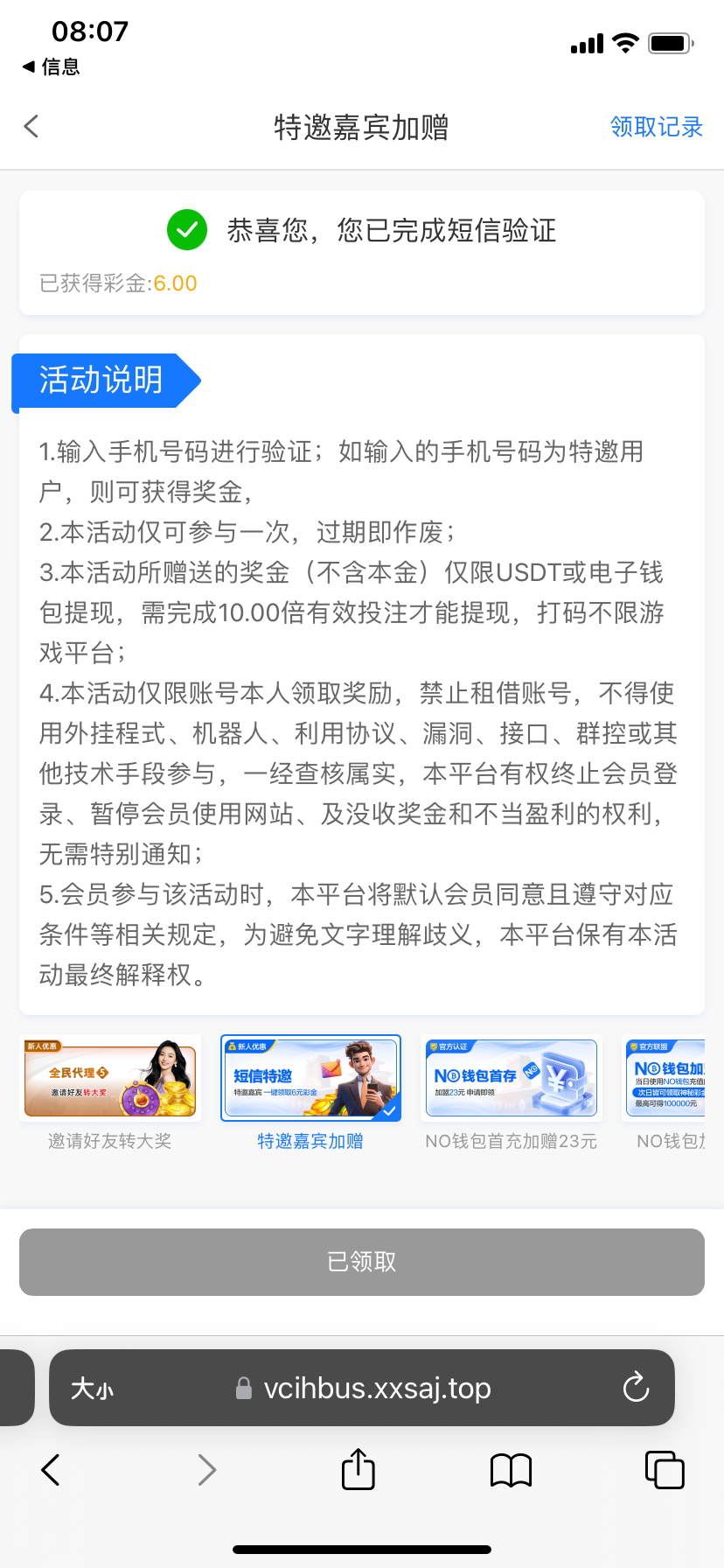Open Safari's 大小 page settings

(93, 1389)
